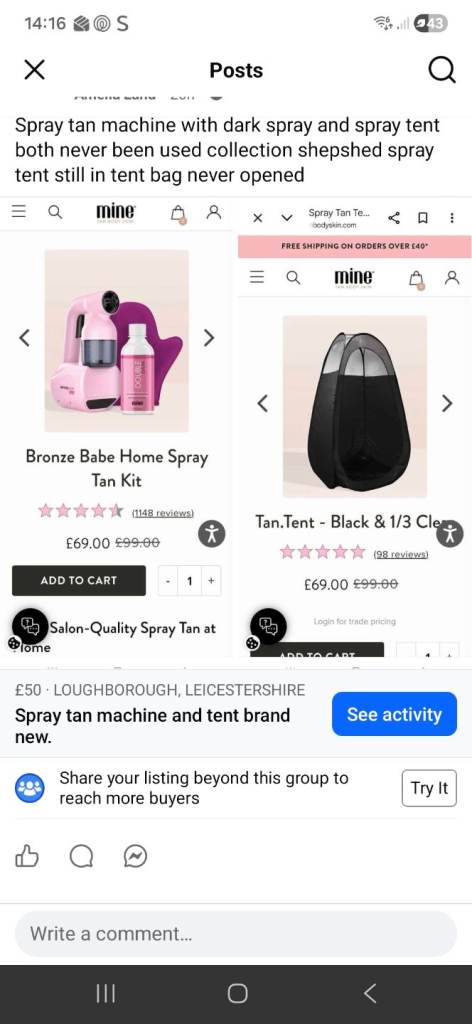Like this post
This screenshot has height=1024, width=472.
pos(27,856)
